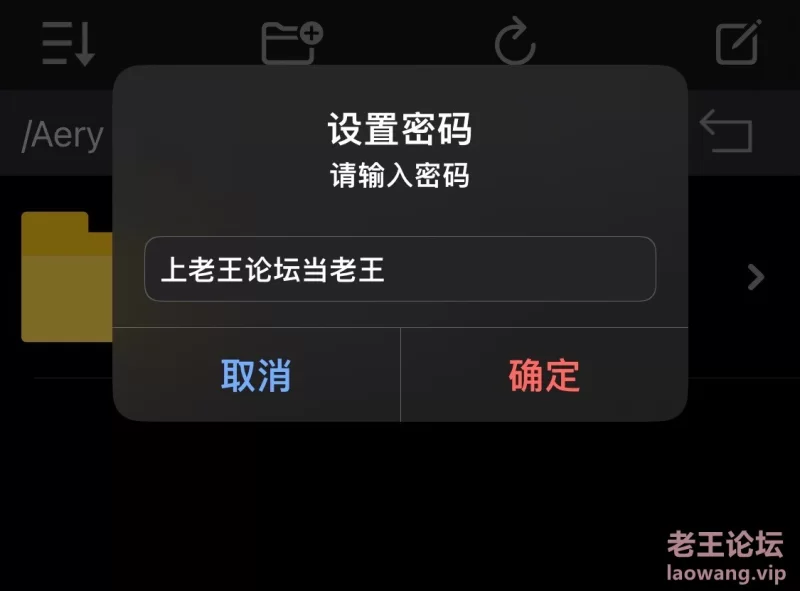The height and width of the screenshot is (591, 800).
Task: Open the sort options icon
Action: tap(68, 42)
